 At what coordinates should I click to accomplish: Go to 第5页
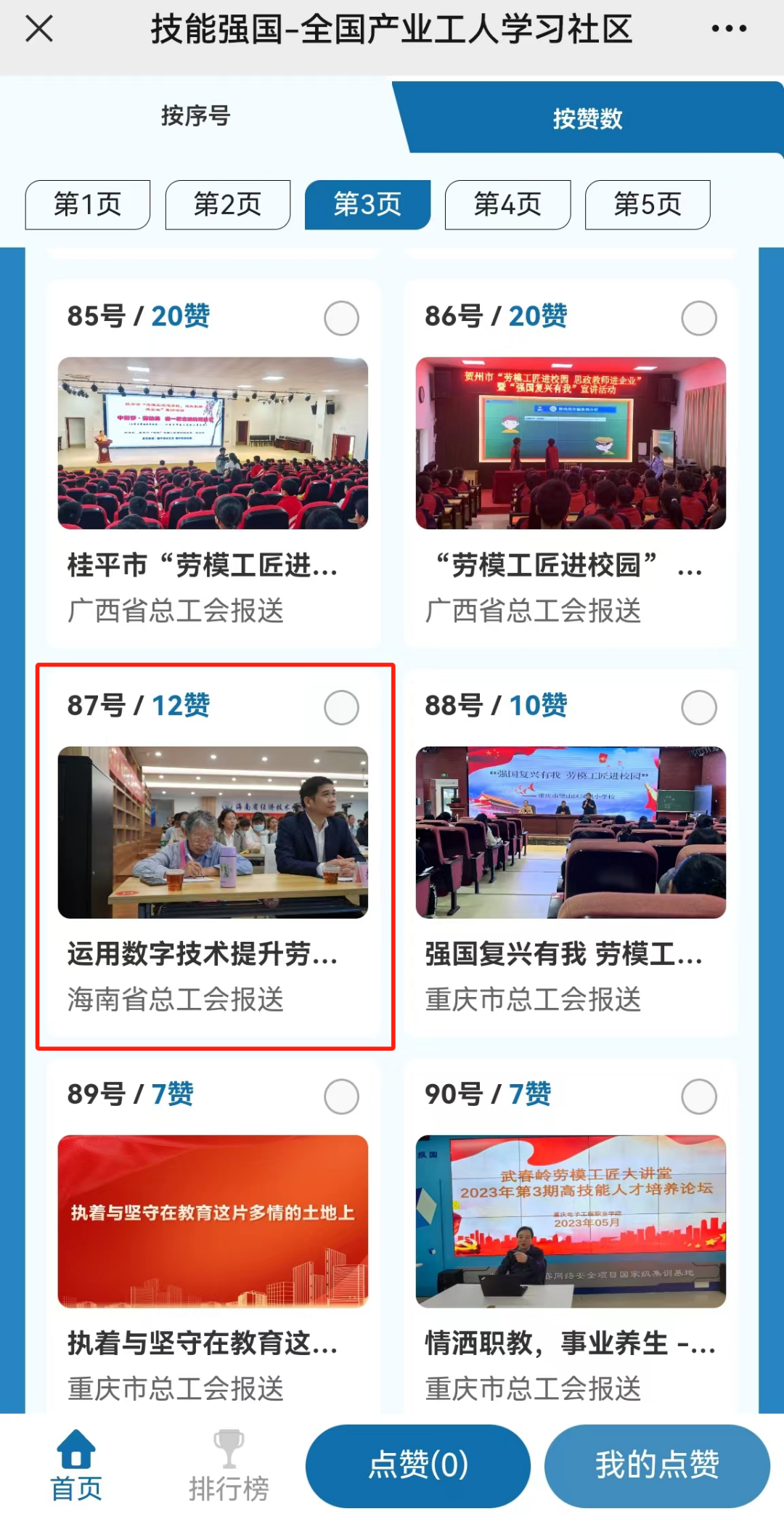648,205
